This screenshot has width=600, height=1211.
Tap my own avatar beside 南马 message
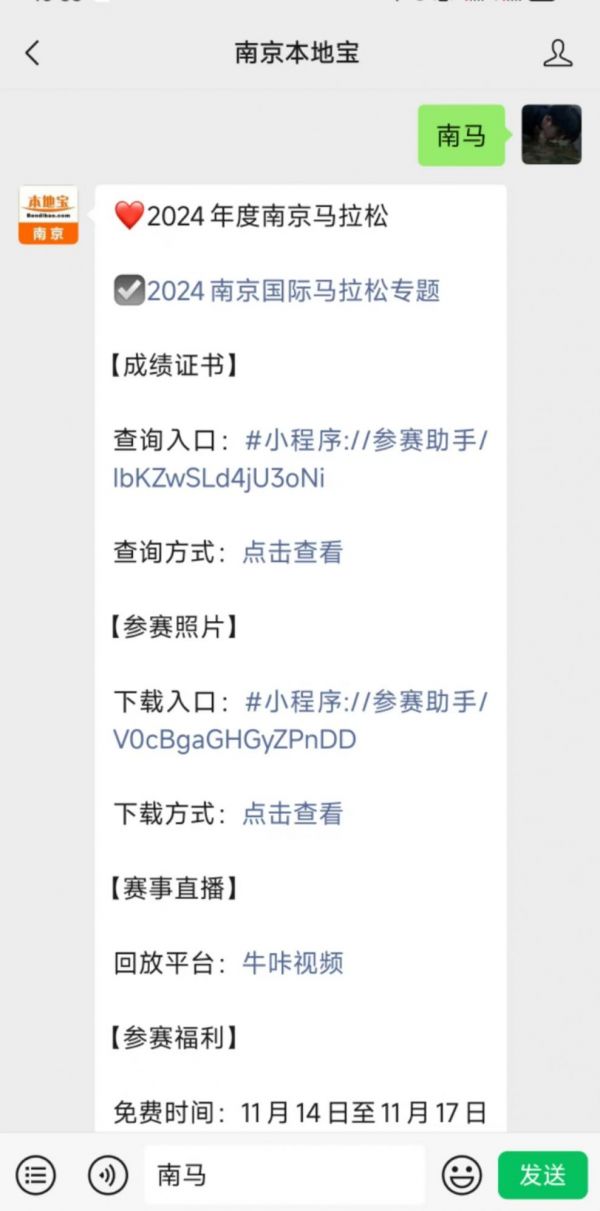pos(552,134)
